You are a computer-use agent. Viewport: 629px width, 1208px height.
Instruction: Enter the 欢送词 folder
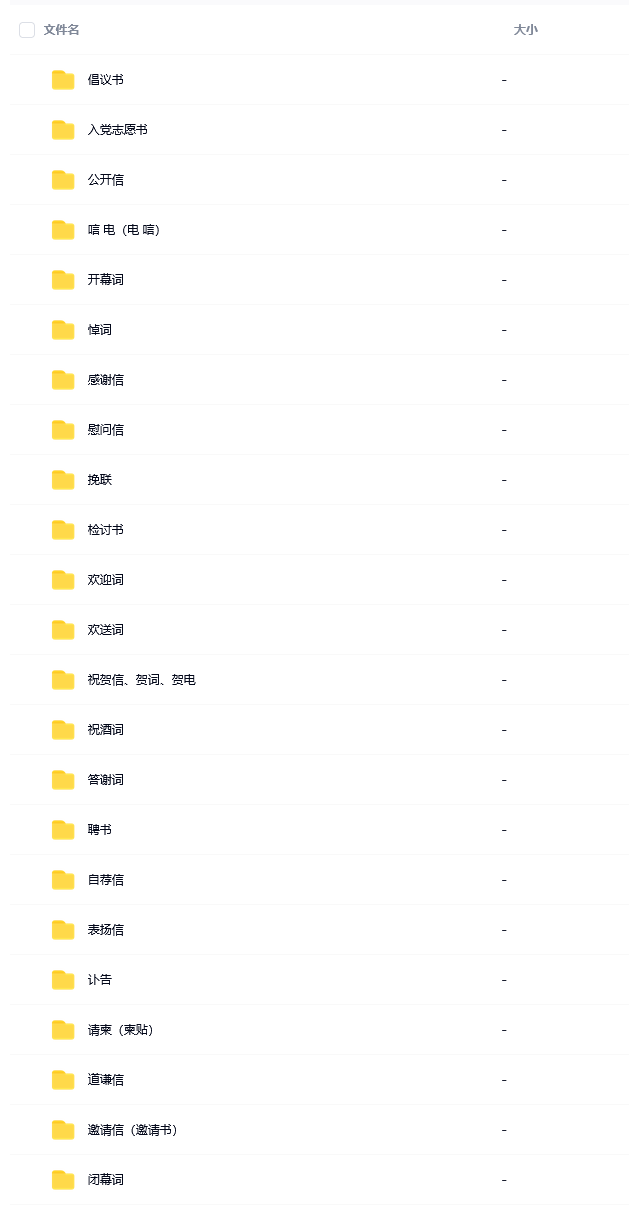[x=105, y=630]
